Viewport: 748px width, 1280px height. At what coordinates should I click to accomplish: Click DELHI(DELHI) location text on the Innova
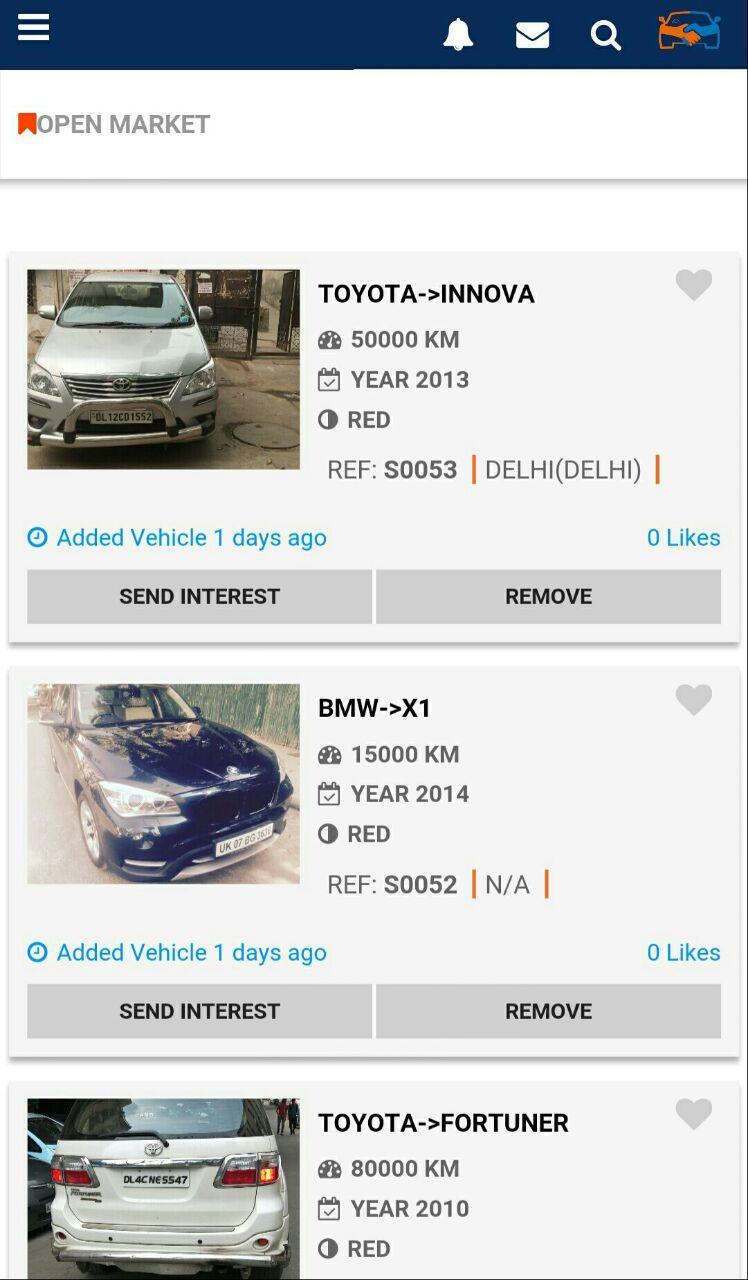click(563, 469)
